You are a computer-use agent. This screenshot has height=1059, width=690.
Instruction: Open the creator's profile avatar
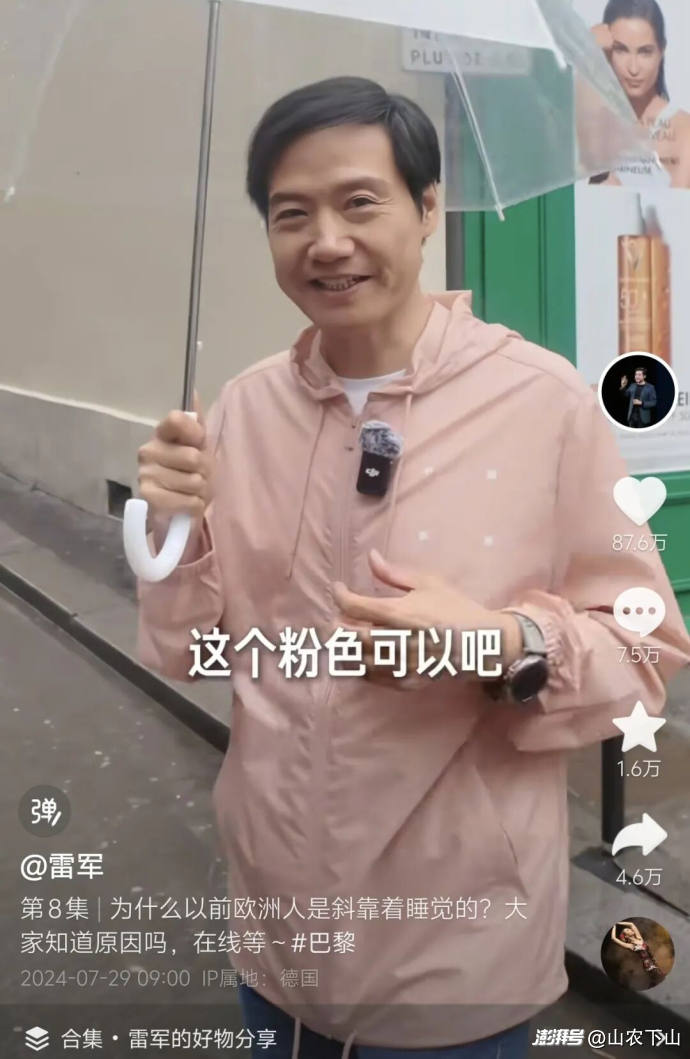(x=637, y=391)
